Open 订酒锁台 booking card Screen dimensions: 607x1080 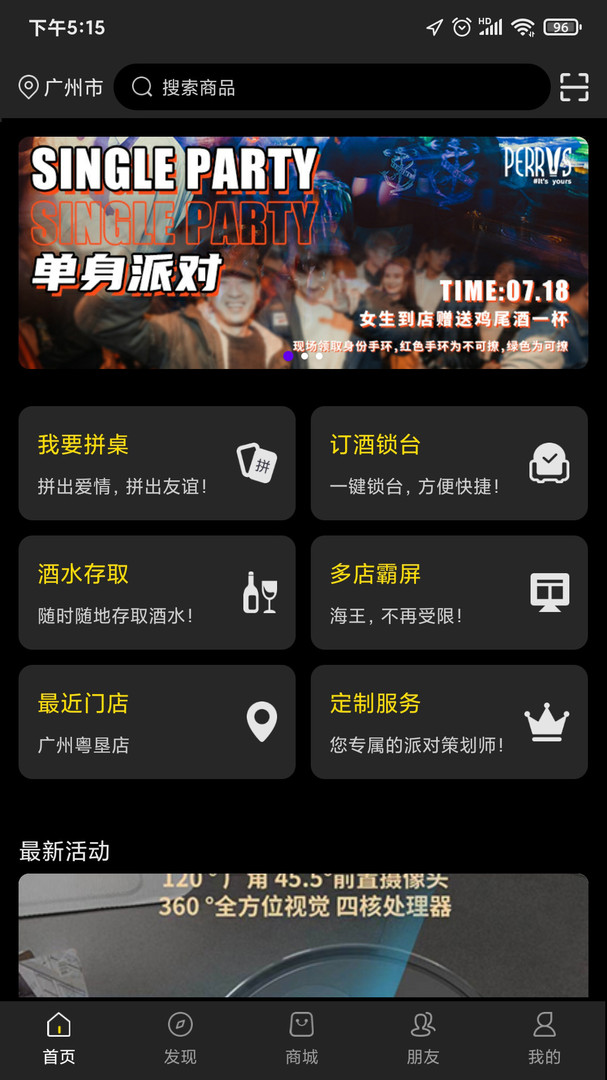coord(449,462)
